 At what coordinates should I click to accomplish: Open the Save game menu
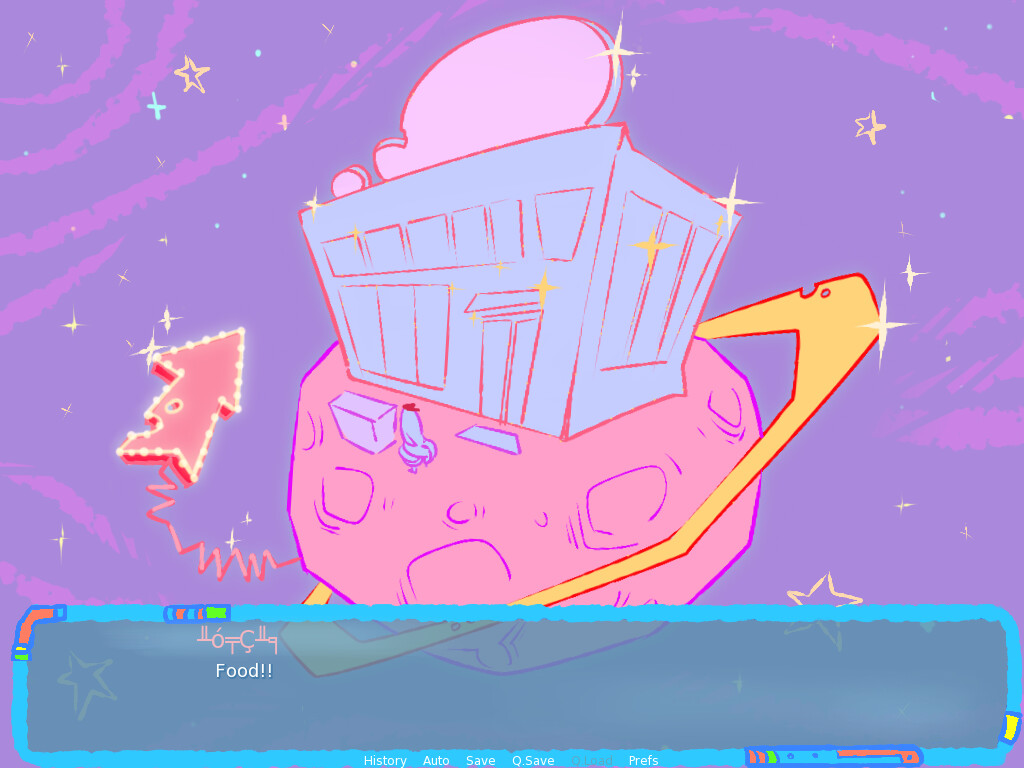click(x=480, y=761)
